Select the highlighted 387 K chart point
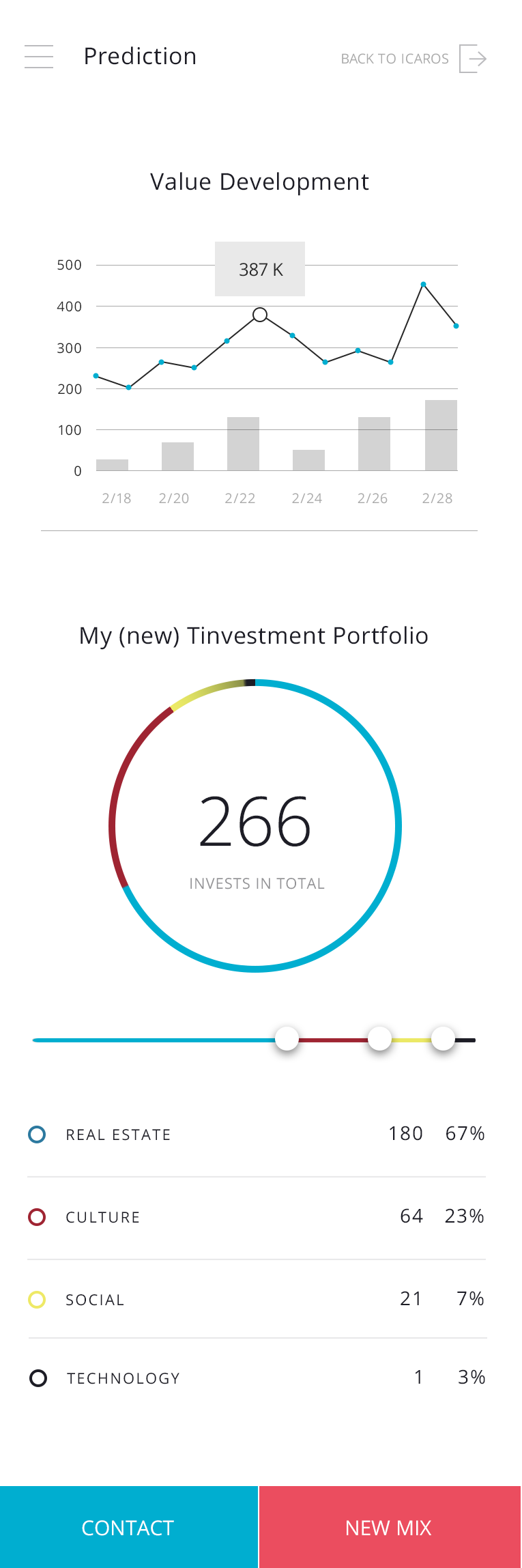The image size is (522, 1568). 260,315
